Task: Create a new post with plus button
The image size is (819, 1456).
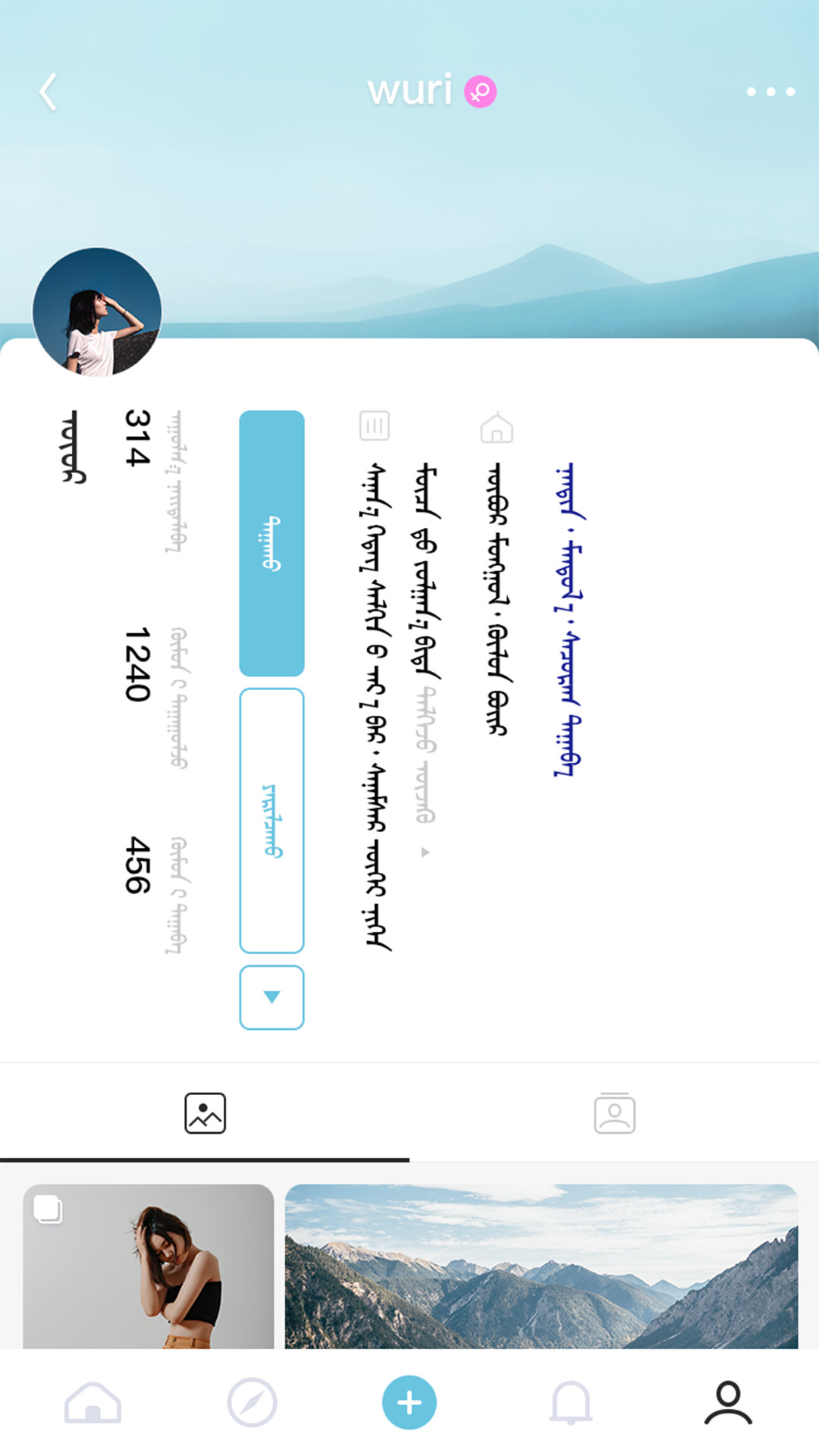Action: (409, 1403)
